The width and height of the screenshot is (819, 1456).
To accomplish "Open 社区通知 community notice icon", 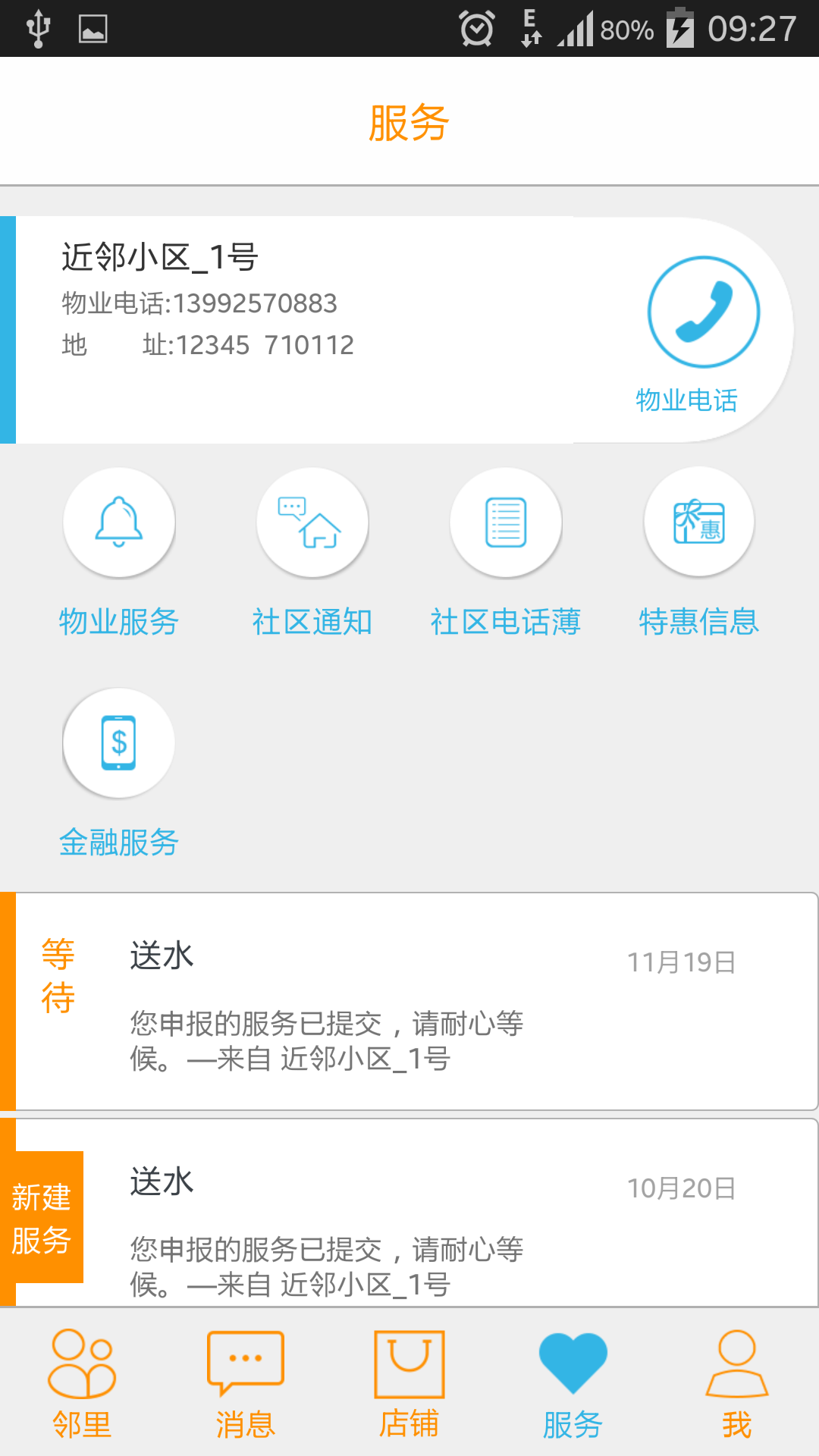I will click(x=312, y=522).
